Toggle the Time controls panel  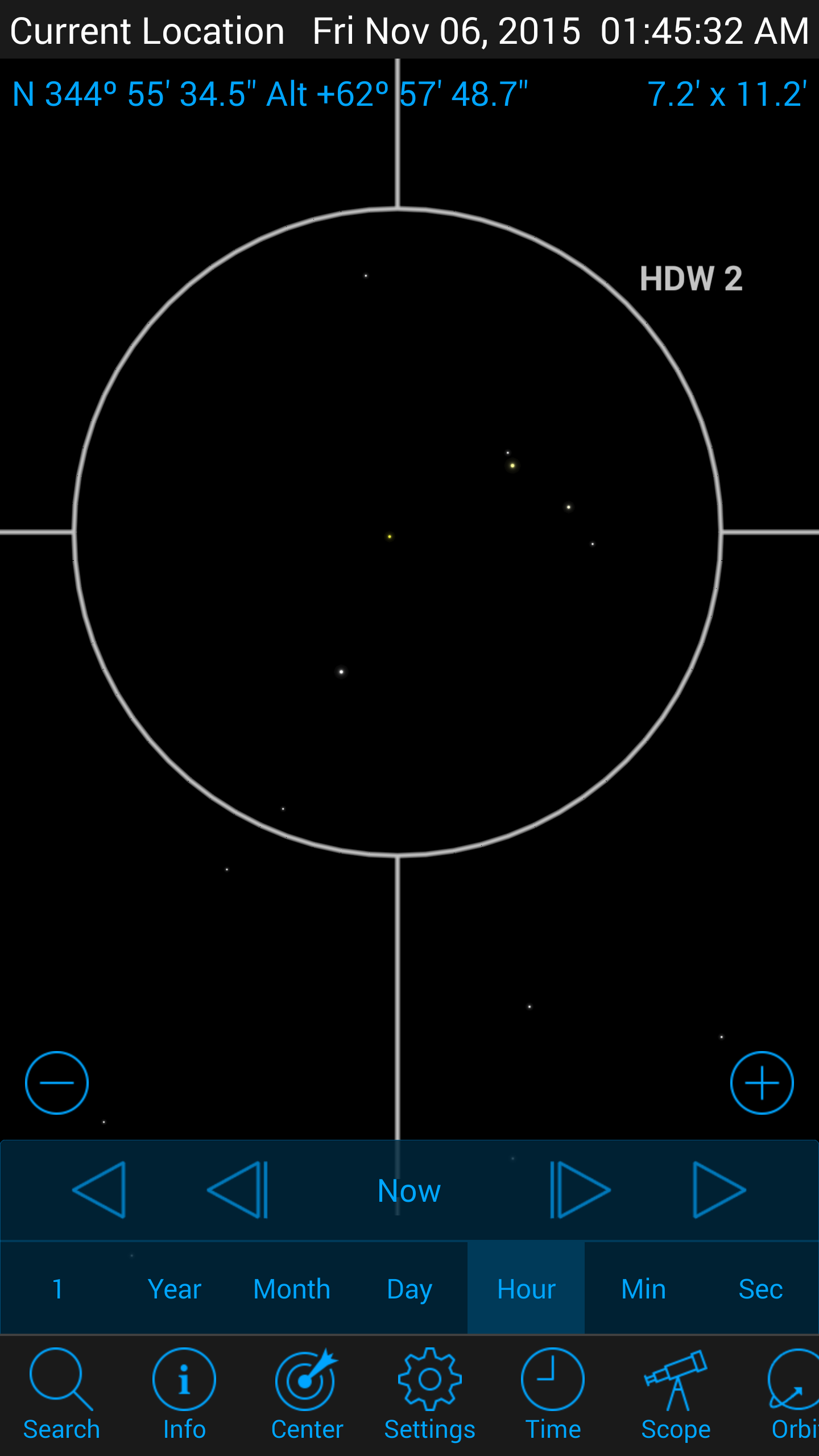[553, 1395]
